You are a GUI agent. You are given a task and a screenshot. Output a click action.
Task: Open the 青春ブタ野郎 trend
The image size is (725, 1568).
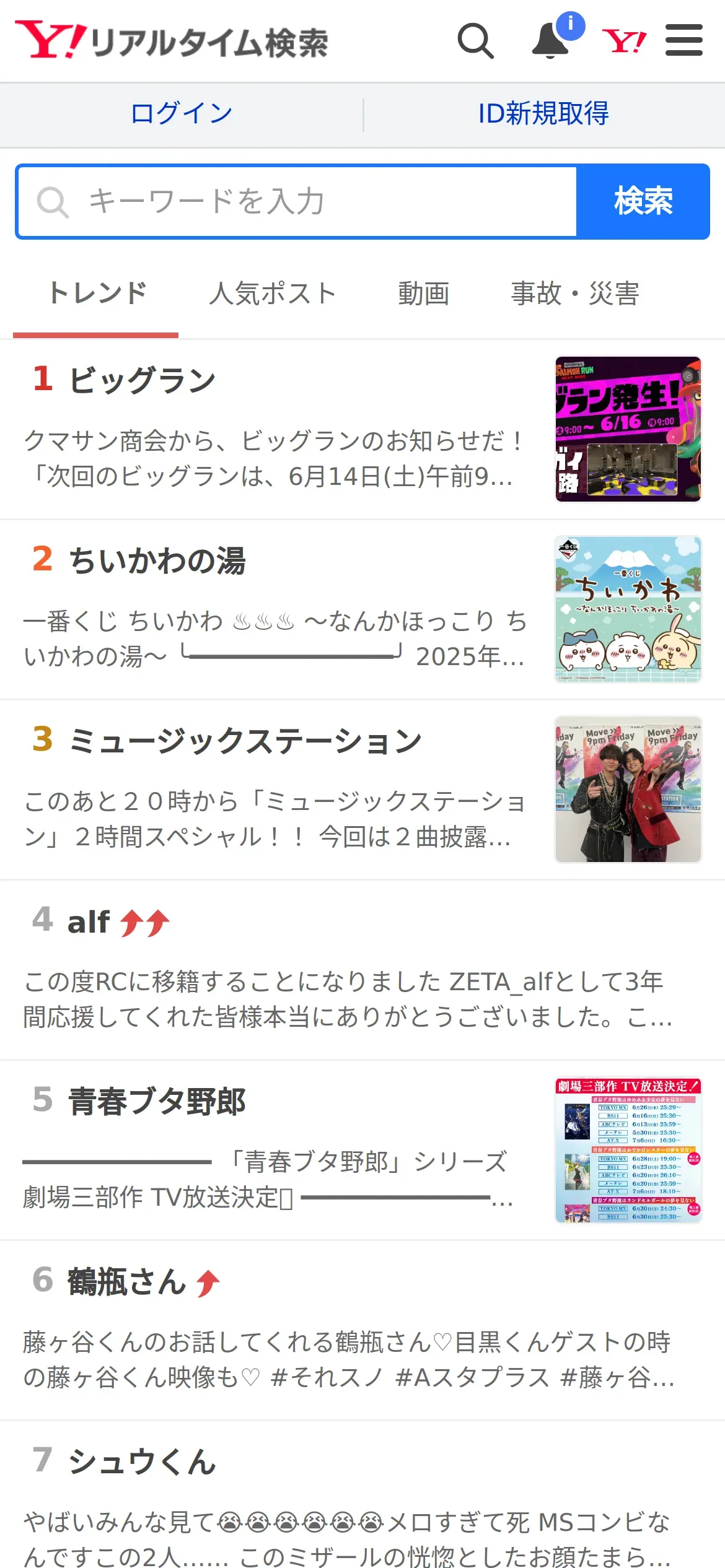[x=157, y=1102]
